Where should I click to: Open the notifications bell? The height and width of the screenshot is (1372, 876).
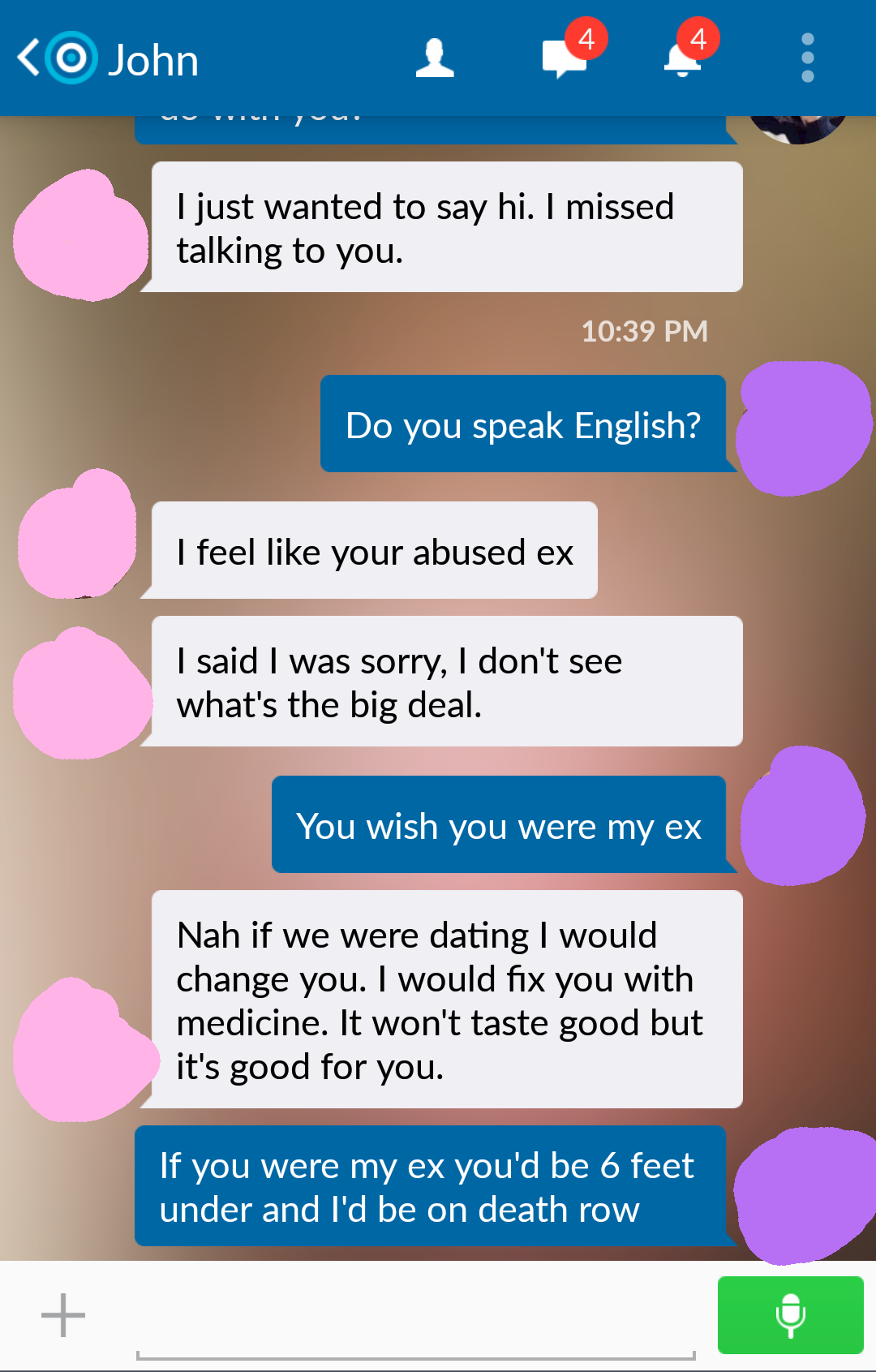point(682,59)
